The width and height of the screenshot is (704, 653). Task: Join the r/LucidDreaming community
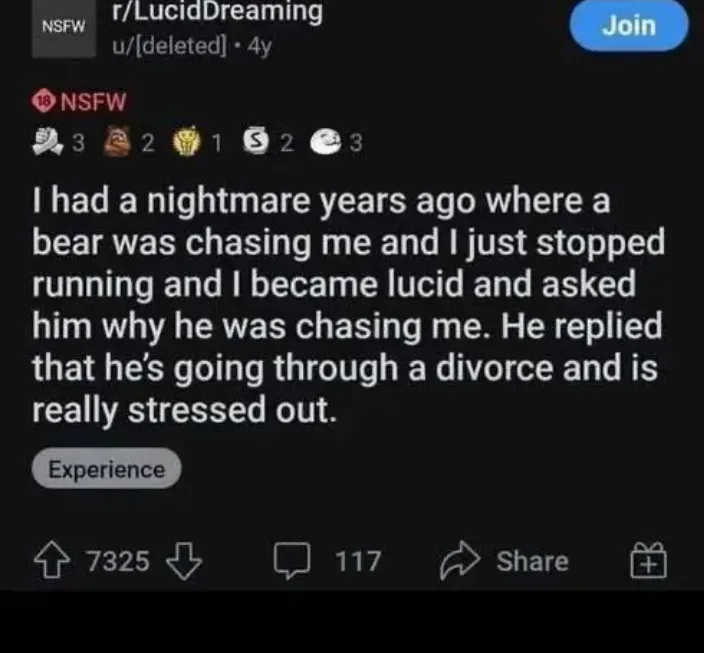pos(629,25)
